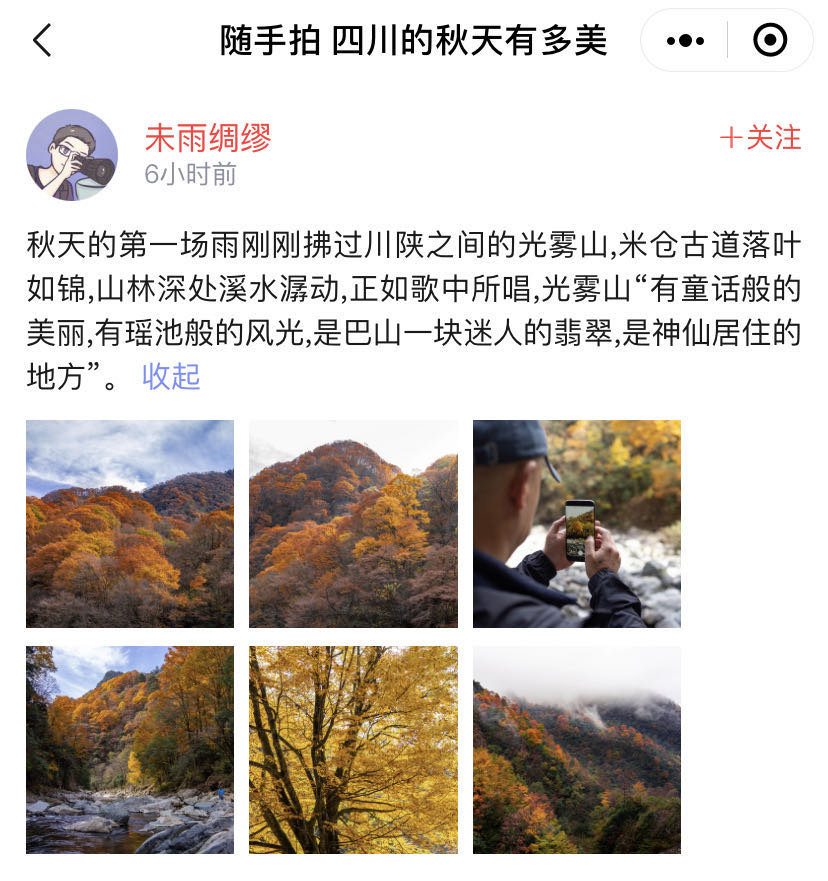The height and width of the screenshot is (881, 828).
Task: Go back using the top-left arrow
Action: point(42,41)
